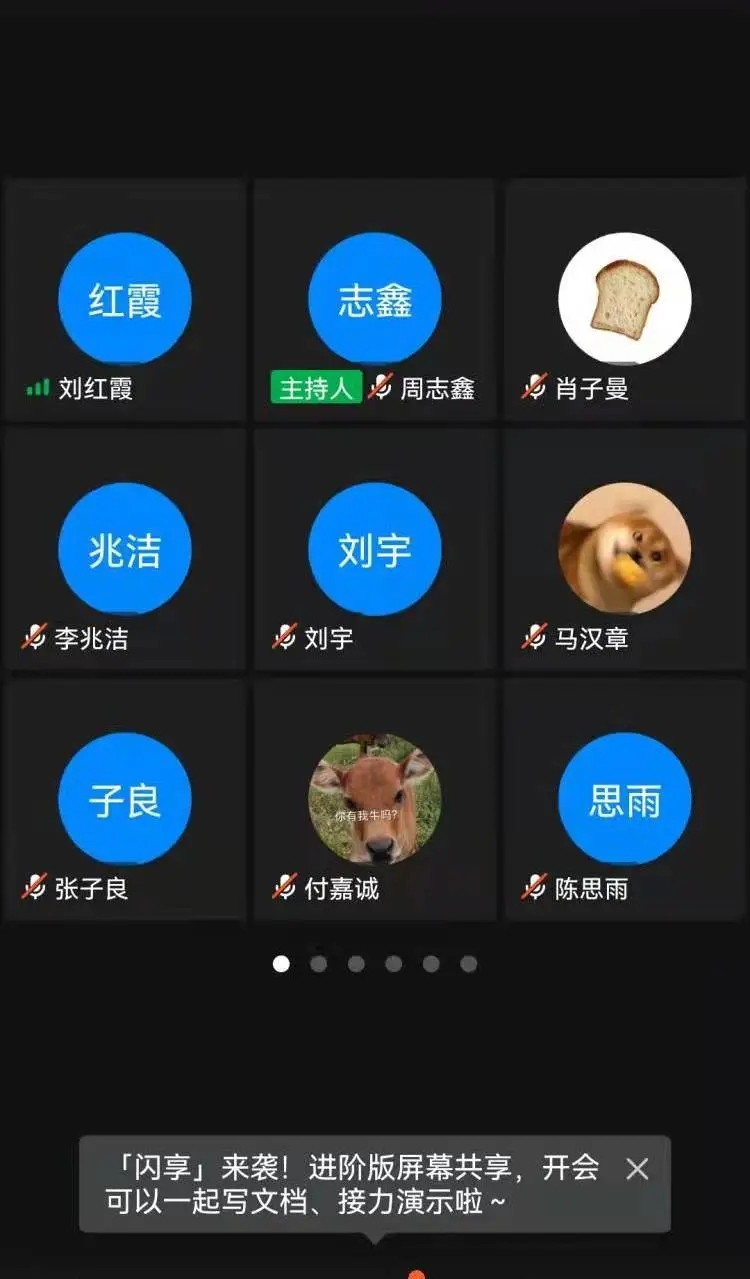Click the muted microphone icon beside 周志鑫
Screen dimensions: 750x1279
pos(382,386)
